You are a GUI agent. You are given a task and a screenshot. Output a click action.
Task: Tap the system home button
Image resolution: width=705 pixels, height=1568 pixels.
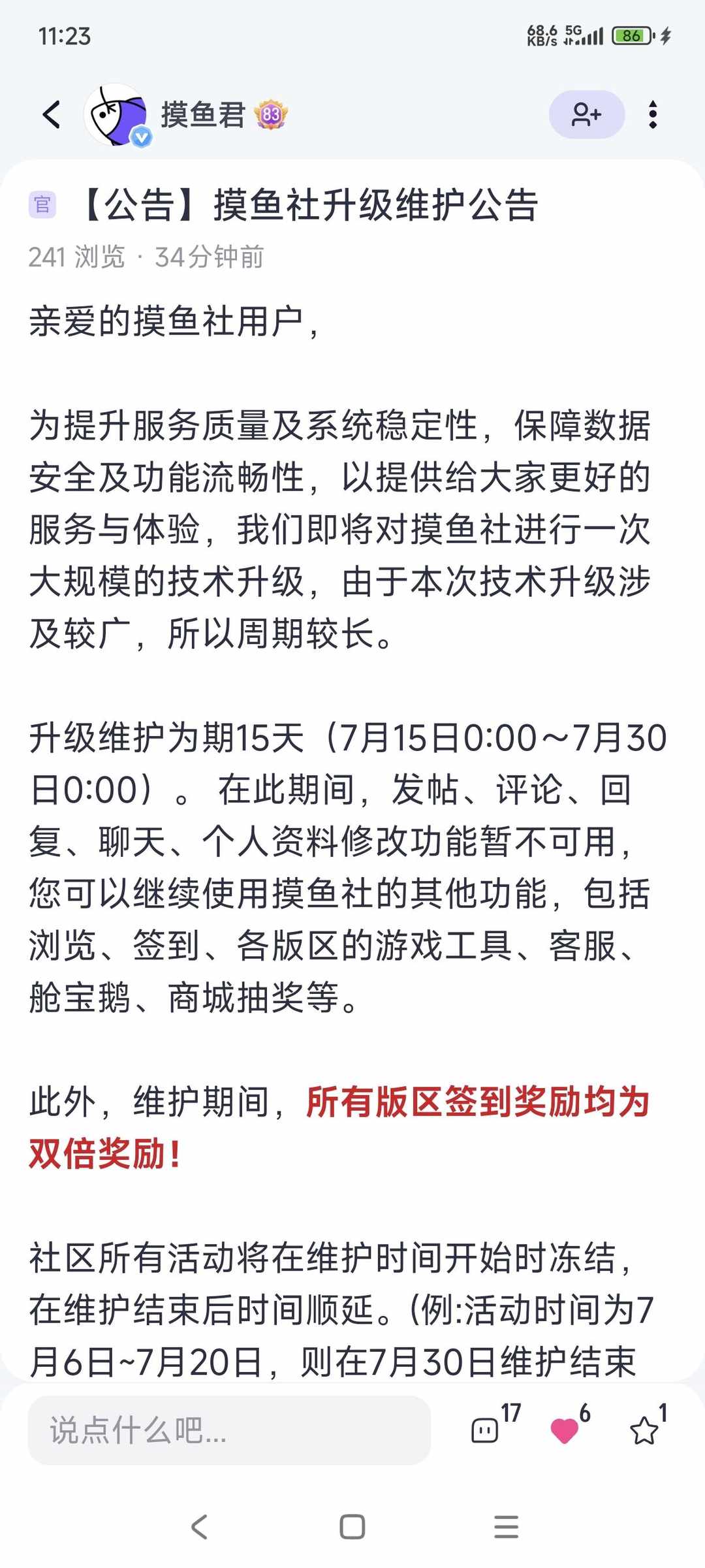(352, 1527)
